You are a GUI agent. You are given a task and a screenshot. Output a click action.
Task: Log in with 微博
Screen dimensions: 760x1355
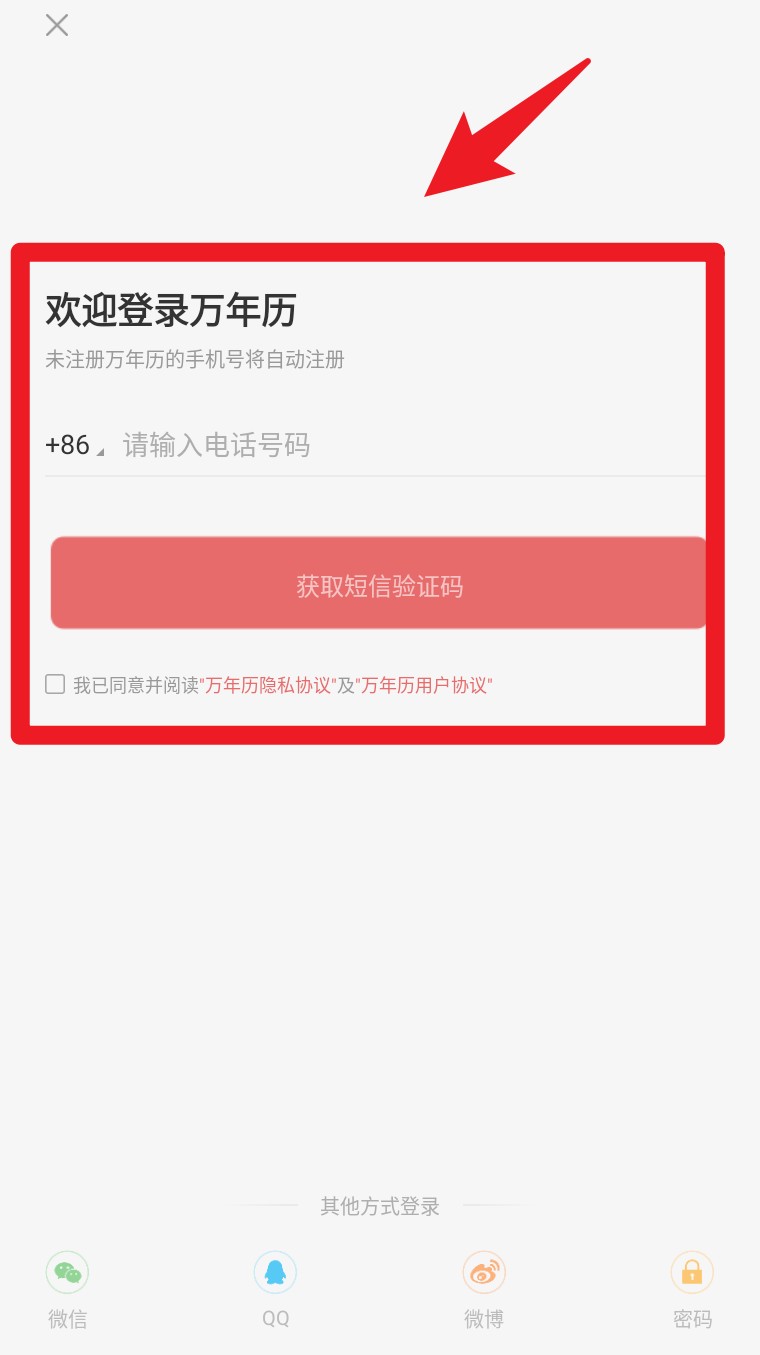(484, 1290)
